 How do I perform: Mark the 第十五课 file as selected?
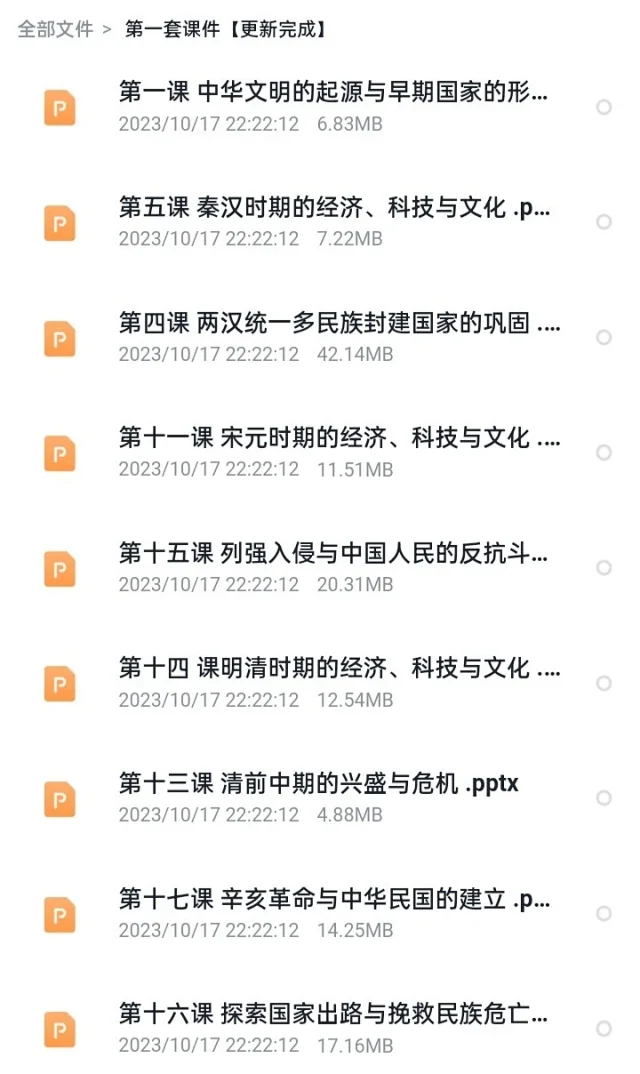click(604, 567)
